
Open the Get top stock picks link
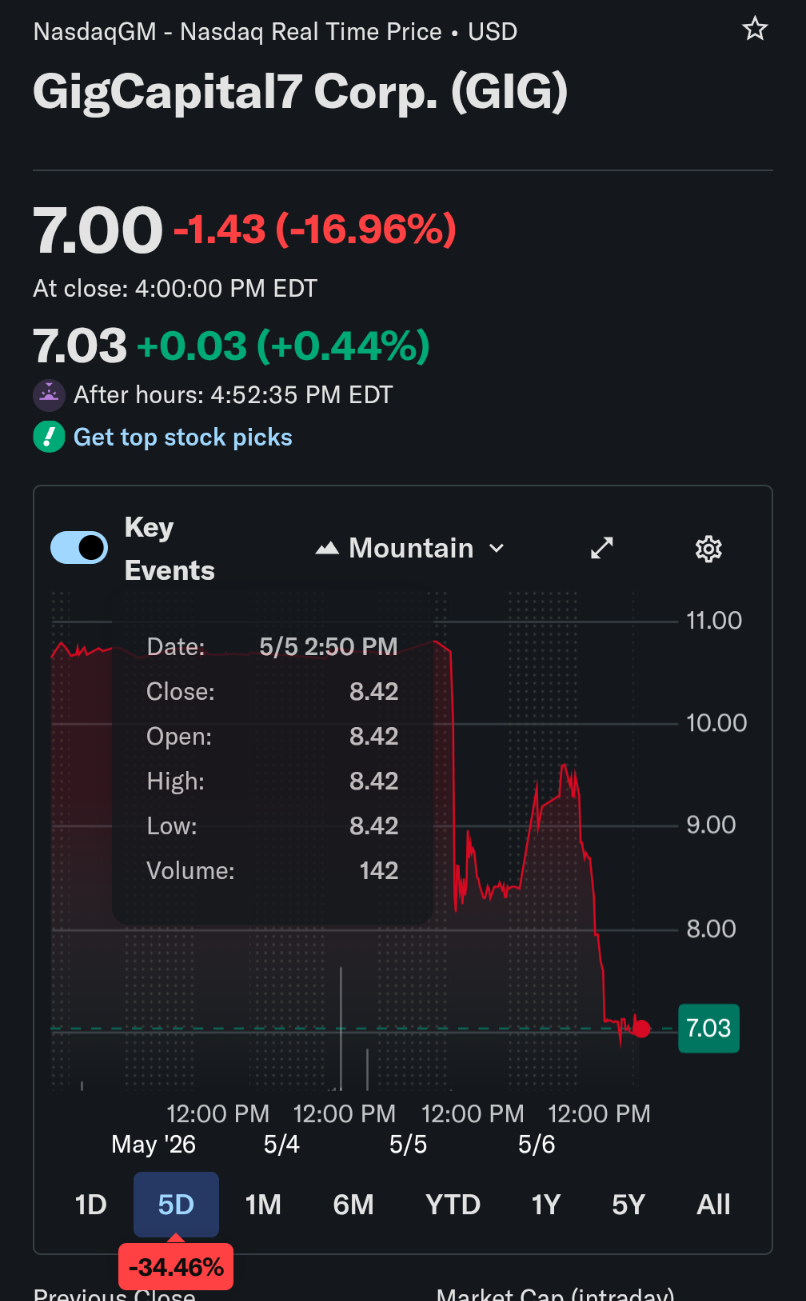pos(182,437)
